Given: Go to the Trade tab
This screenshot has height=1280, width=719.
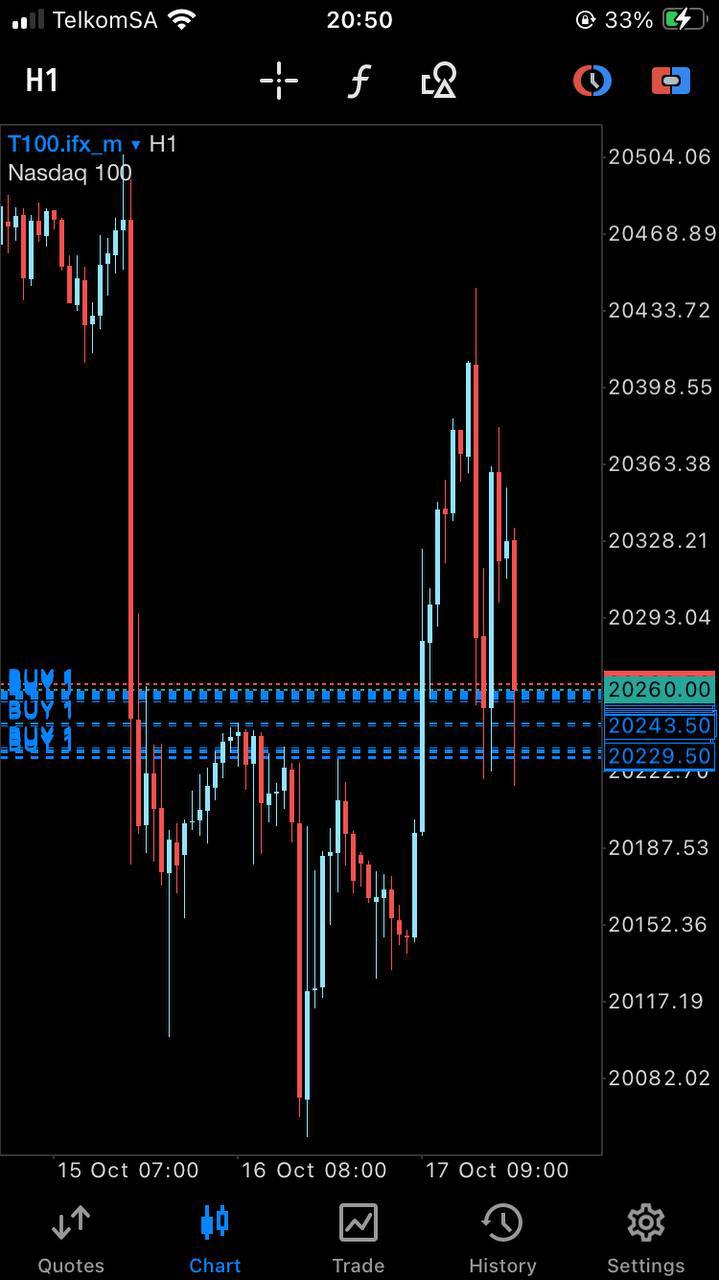Looking at the screenshot, I should tap(358, 1238).
